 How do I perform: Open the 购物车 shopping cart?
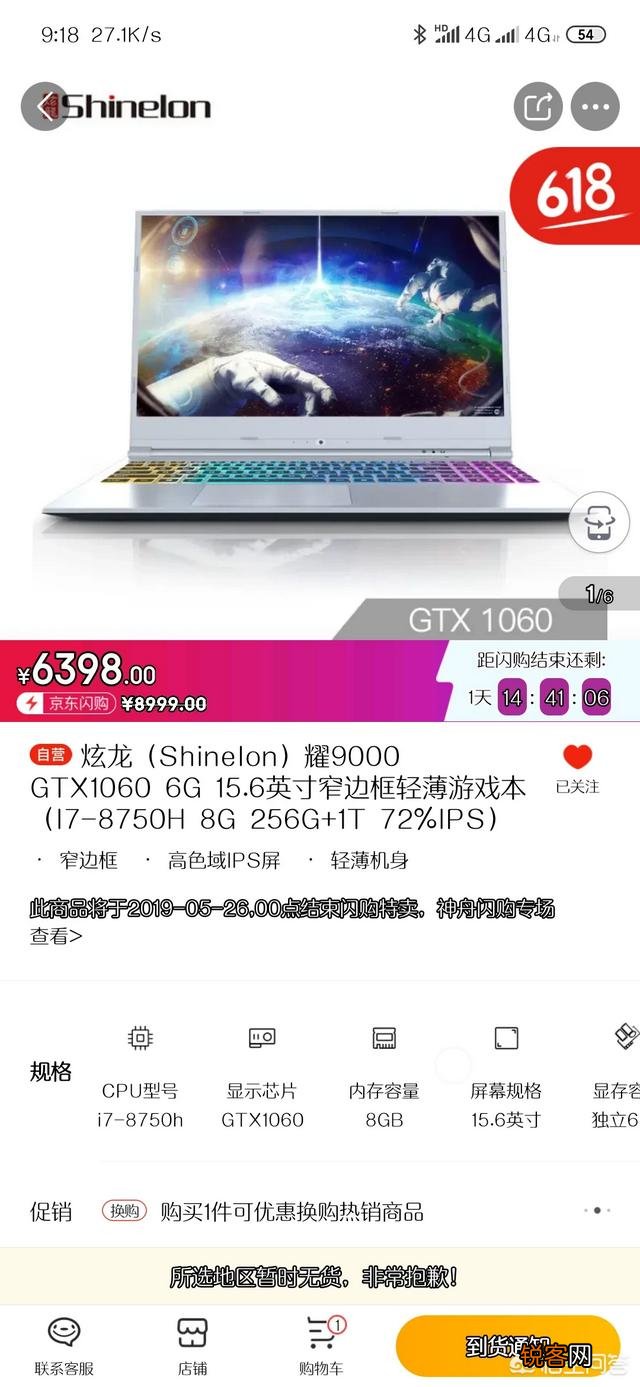tap(320, 1346)
